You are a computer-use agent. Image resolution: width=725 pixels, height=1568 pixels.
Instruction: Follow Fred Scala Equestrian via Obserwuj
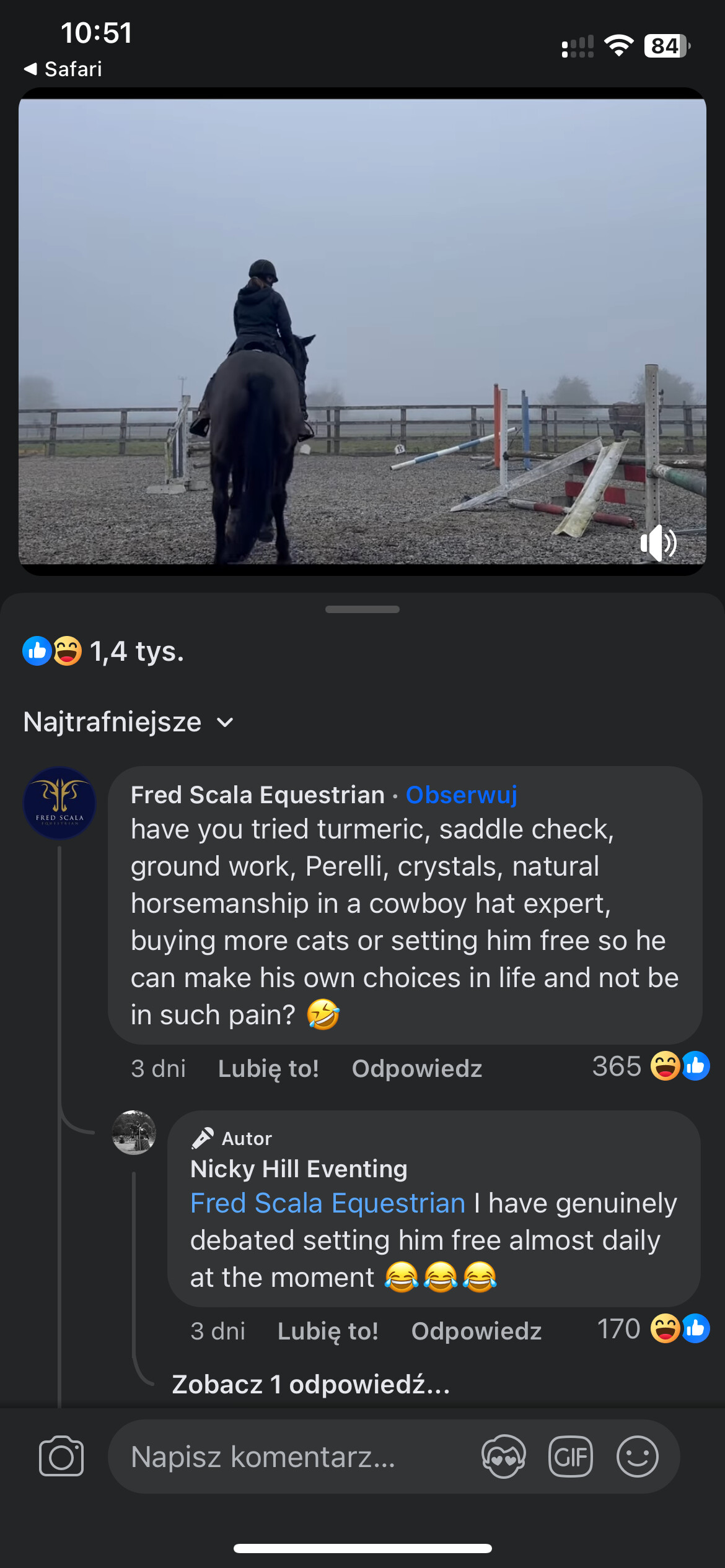[x=461, y=795]
